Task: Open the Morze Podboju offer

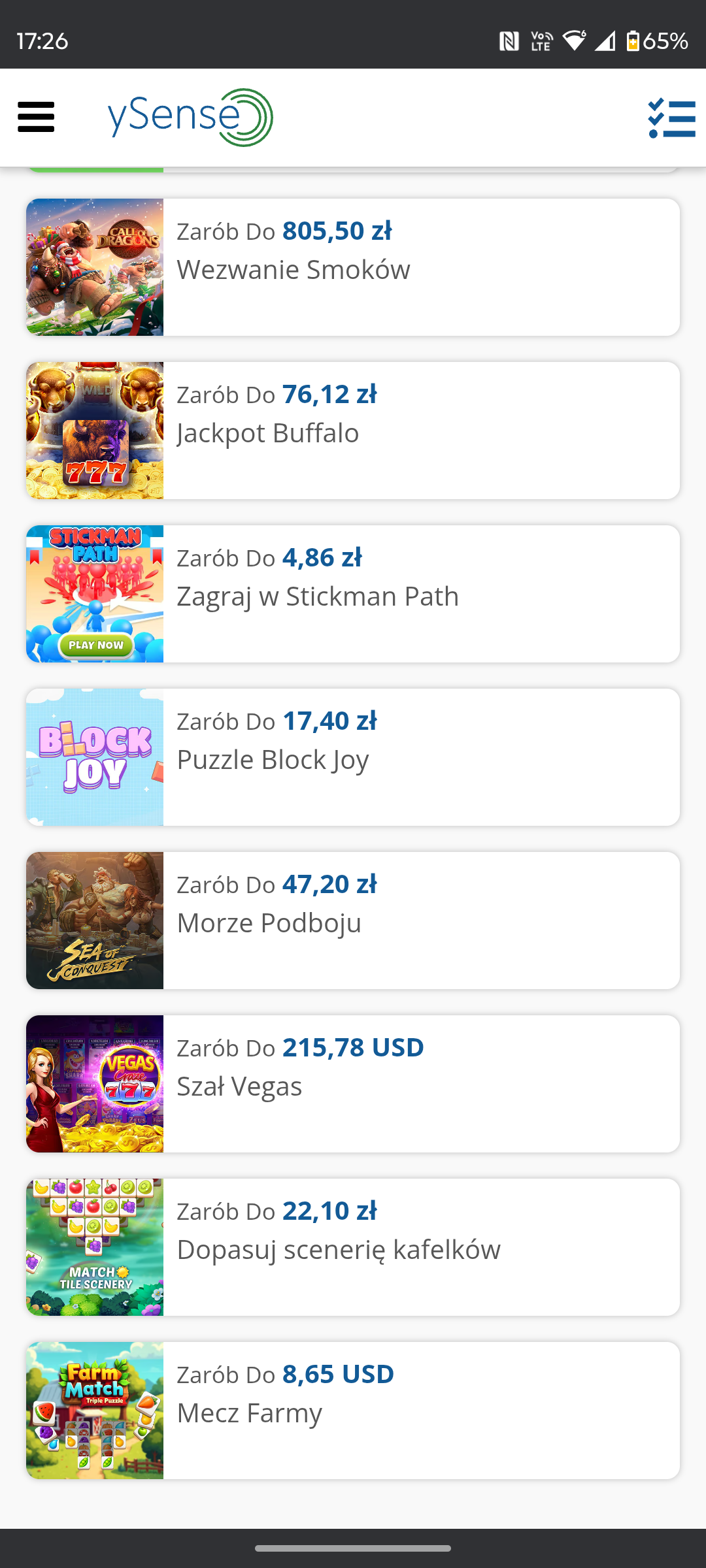Action: point(353,921)
